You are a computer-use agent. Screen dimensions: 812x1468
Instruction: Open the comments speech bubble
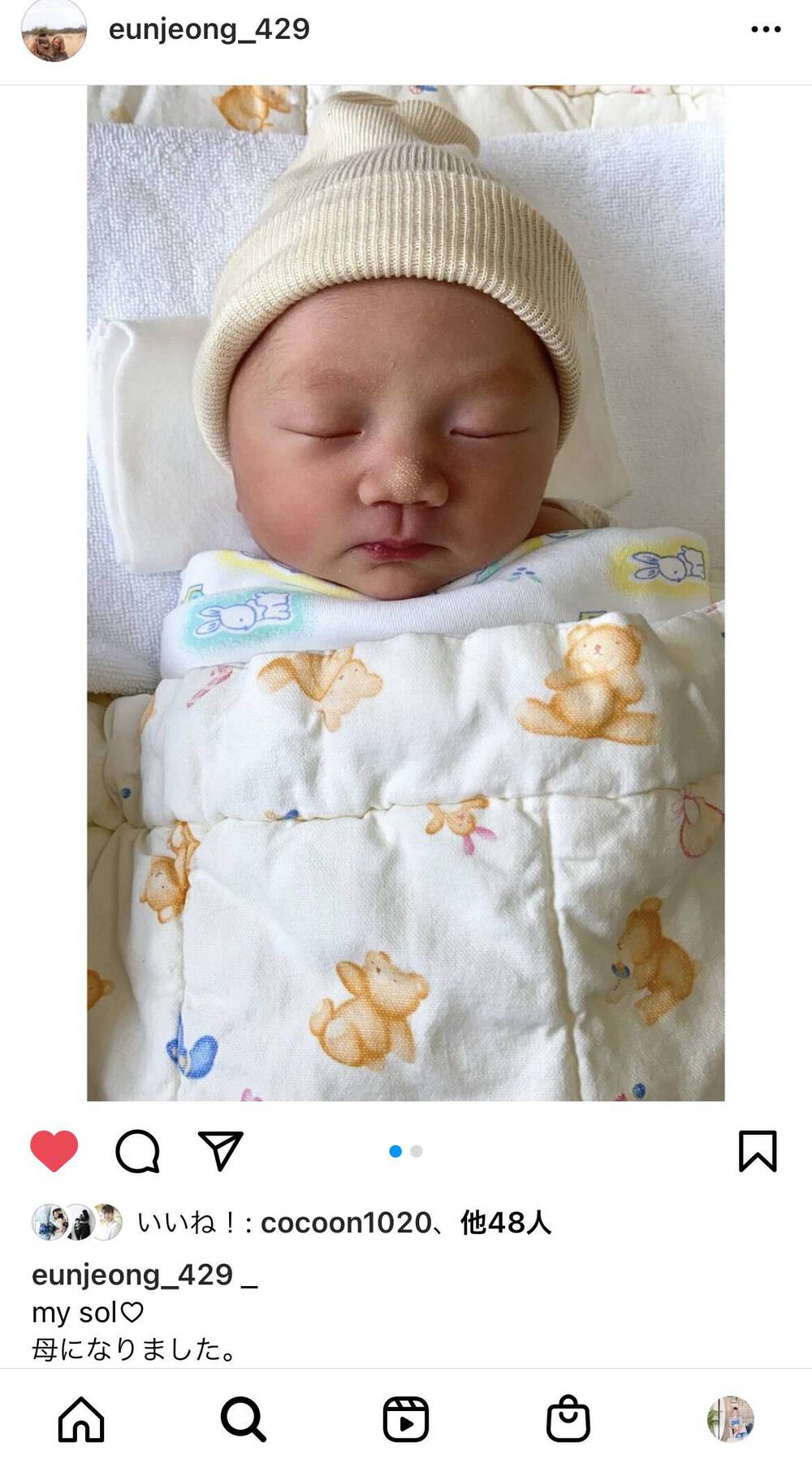tap(137, 1151)
